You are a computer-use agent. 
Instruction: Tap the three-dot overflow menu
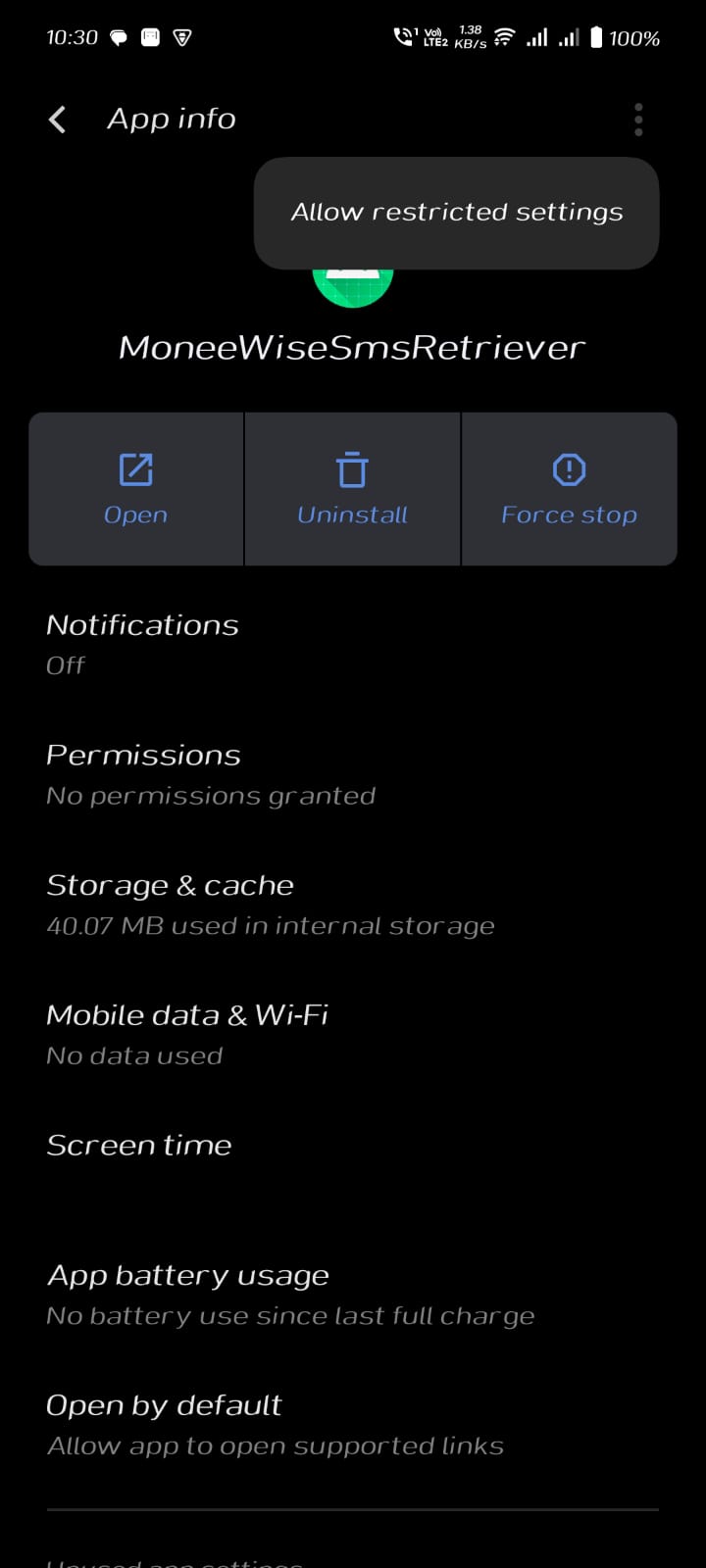[638, 120]
